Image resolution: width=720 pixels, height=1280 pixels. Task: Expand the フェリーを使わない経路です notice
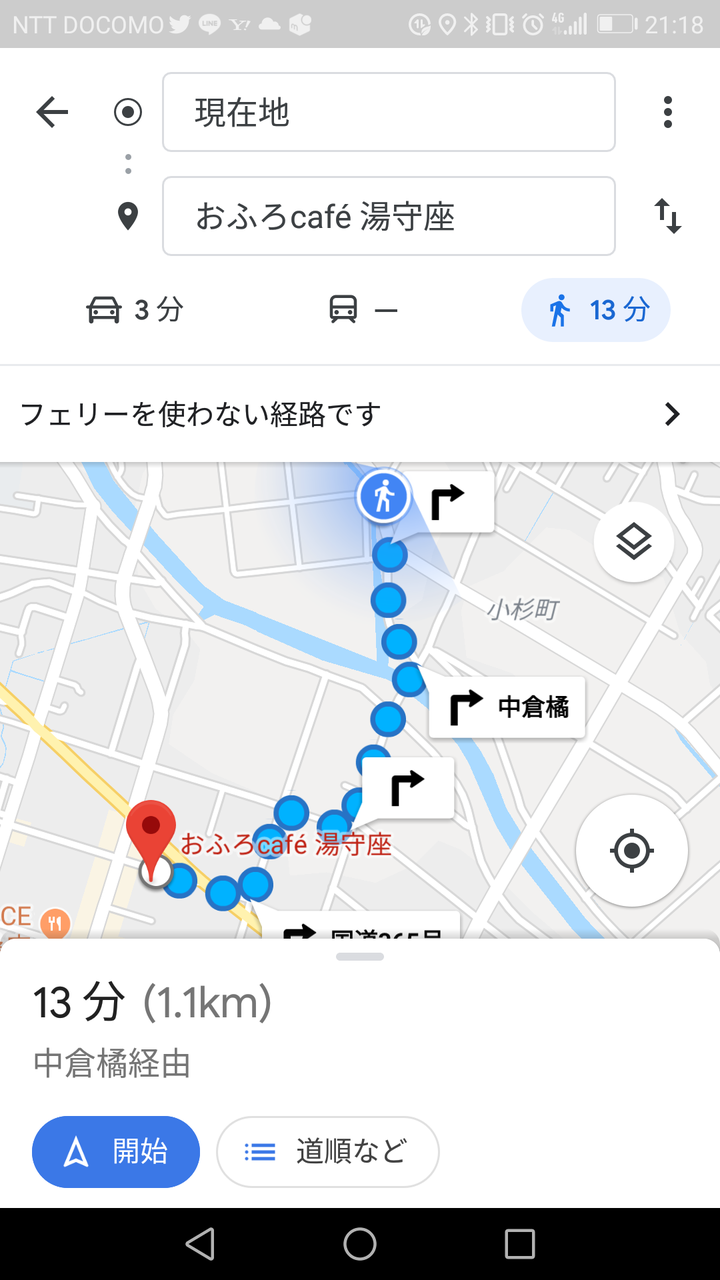pos(360,414)
